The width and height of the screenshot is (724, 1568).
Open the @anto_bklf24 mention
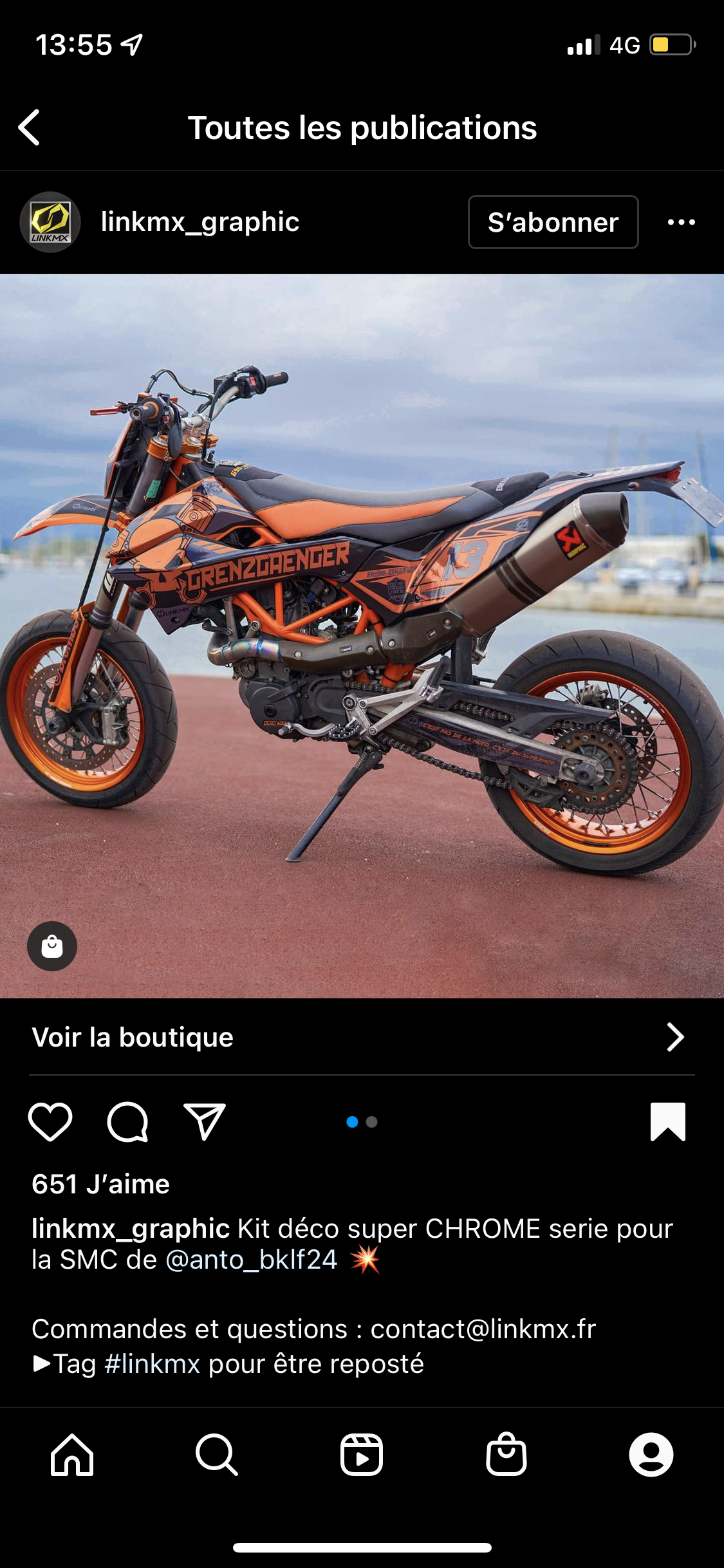coord(252,1260)
